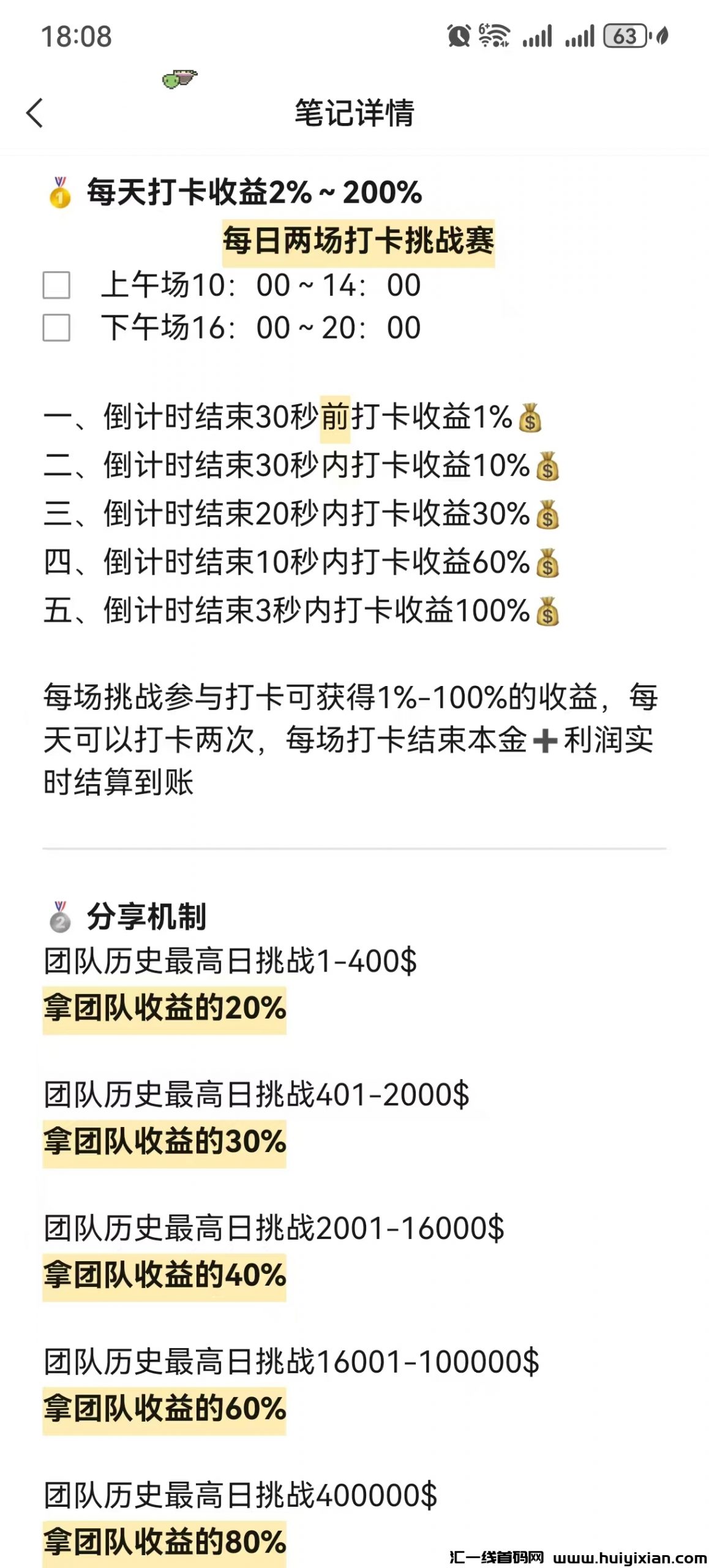Click the turtle emoji above the title bar
709x1568 pixels.
[178, 79]
